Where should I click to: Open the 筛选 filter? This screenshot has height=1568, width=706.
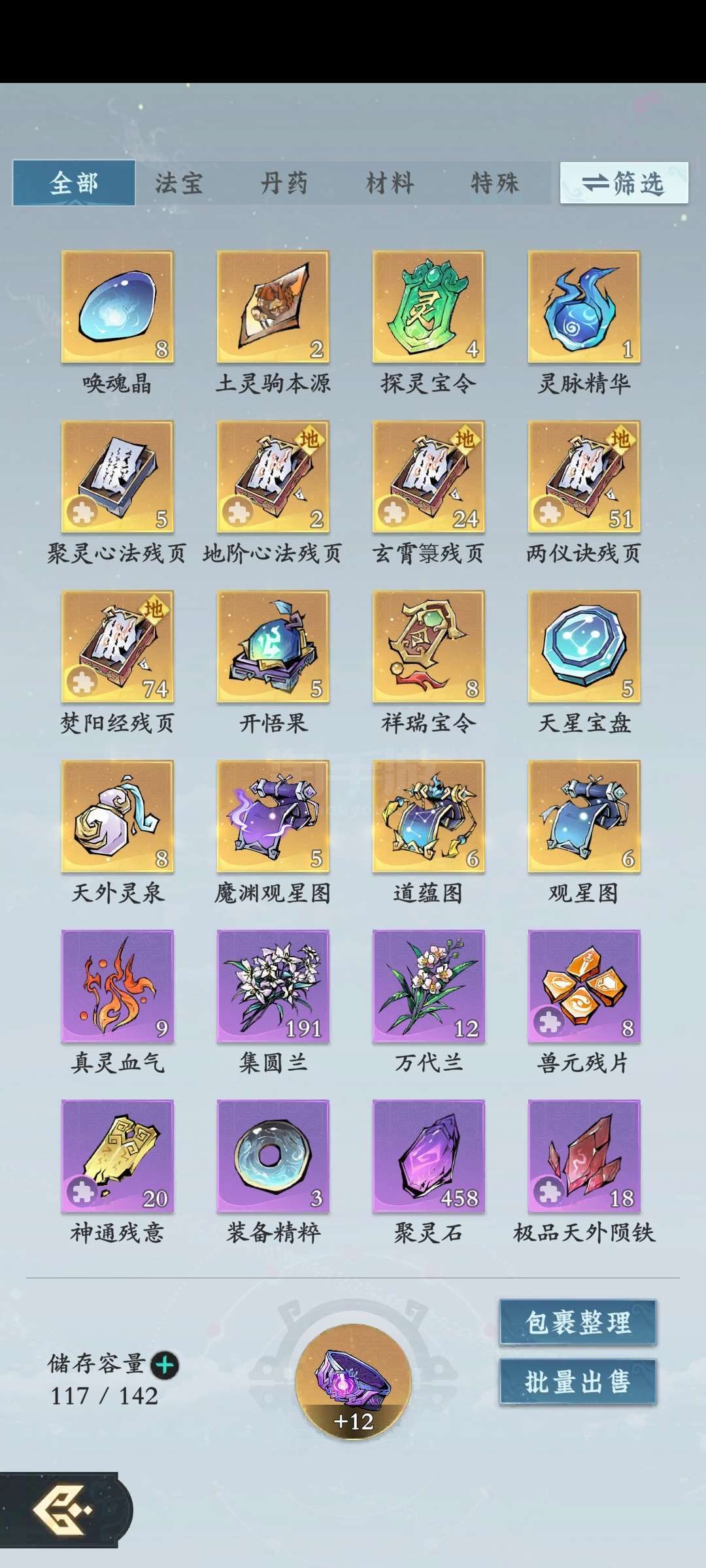pyautogui.click(x=624, y=184)
